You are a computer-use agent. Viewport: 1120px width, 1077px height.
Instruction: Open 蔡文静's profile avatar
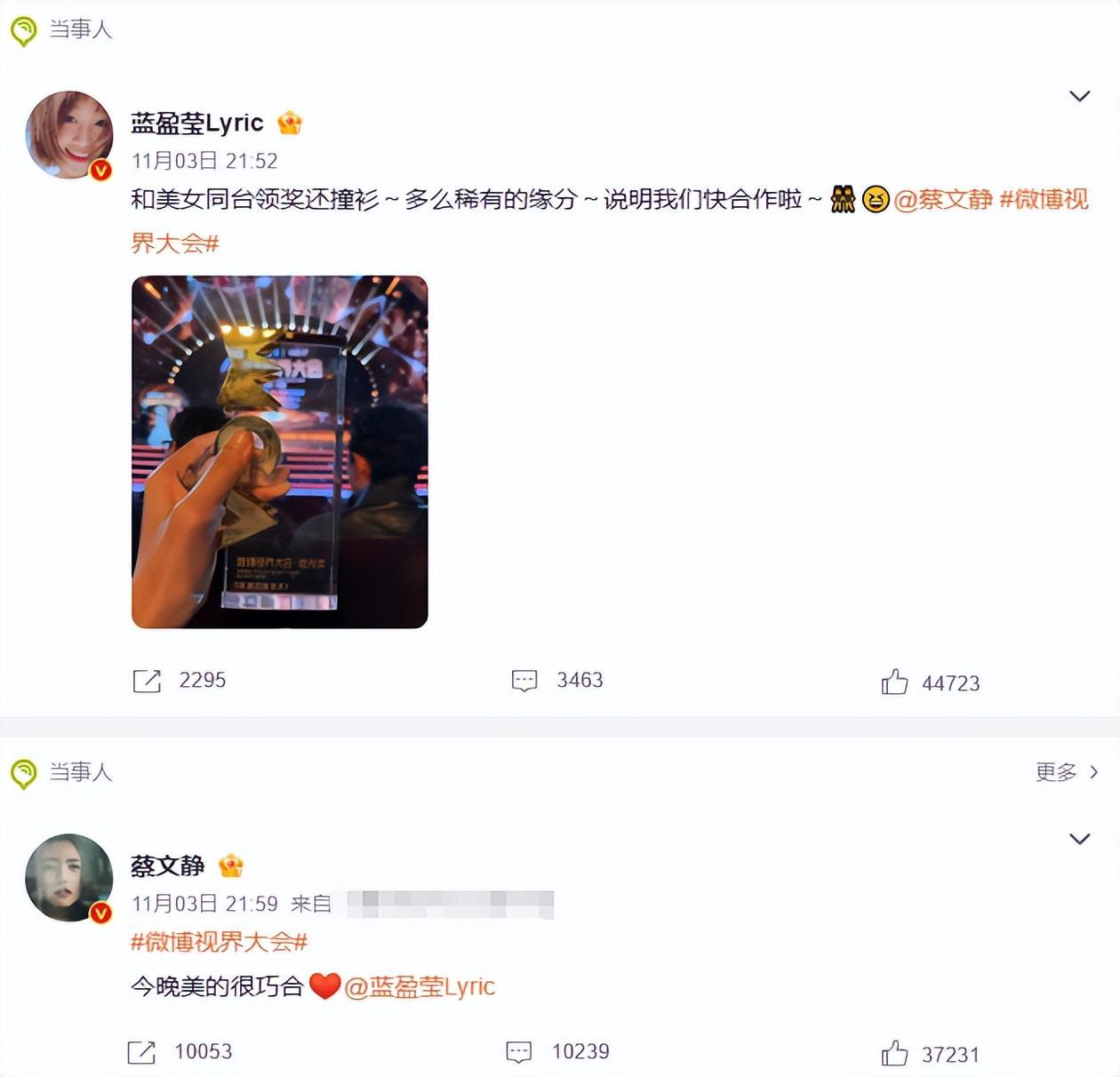(x=69, y=877)
